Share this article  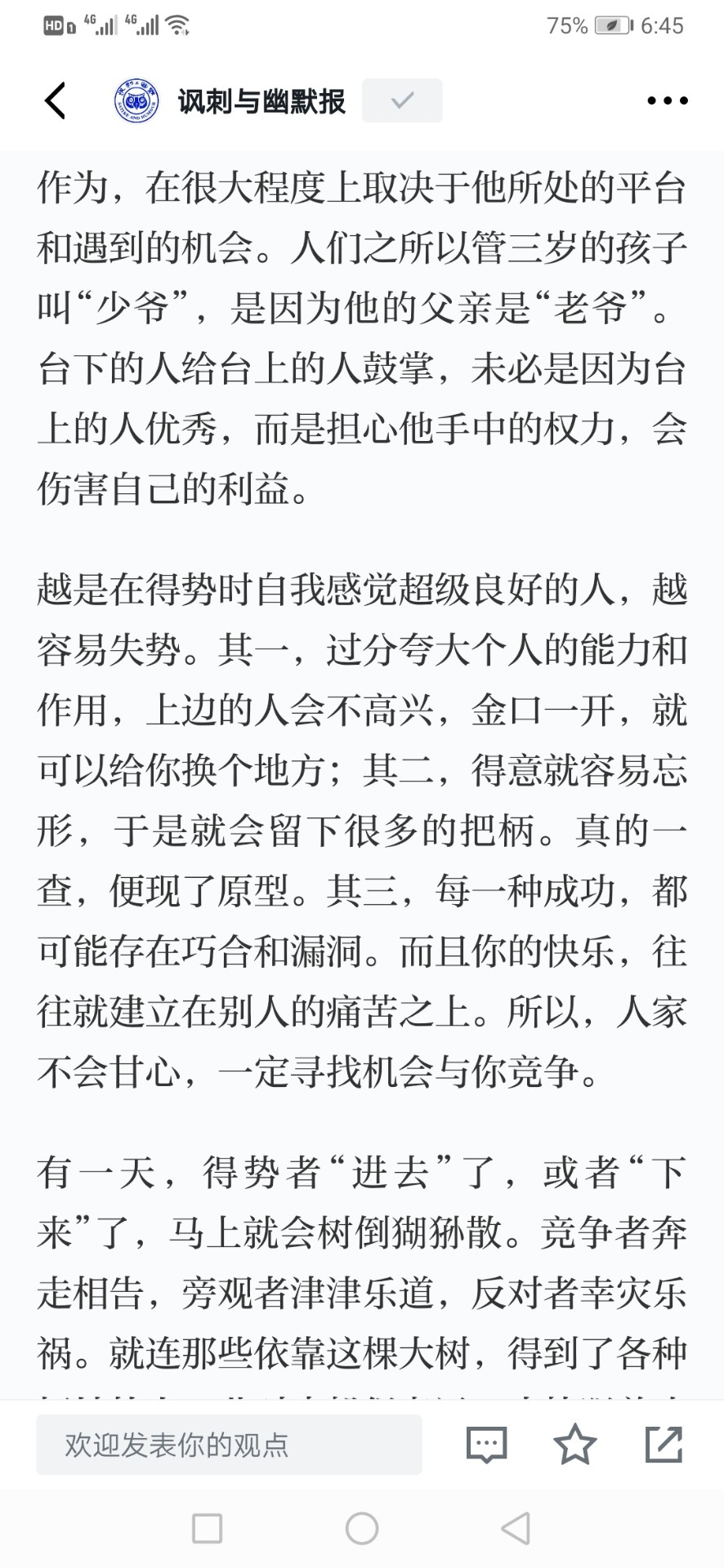(x=664, y=1444)
